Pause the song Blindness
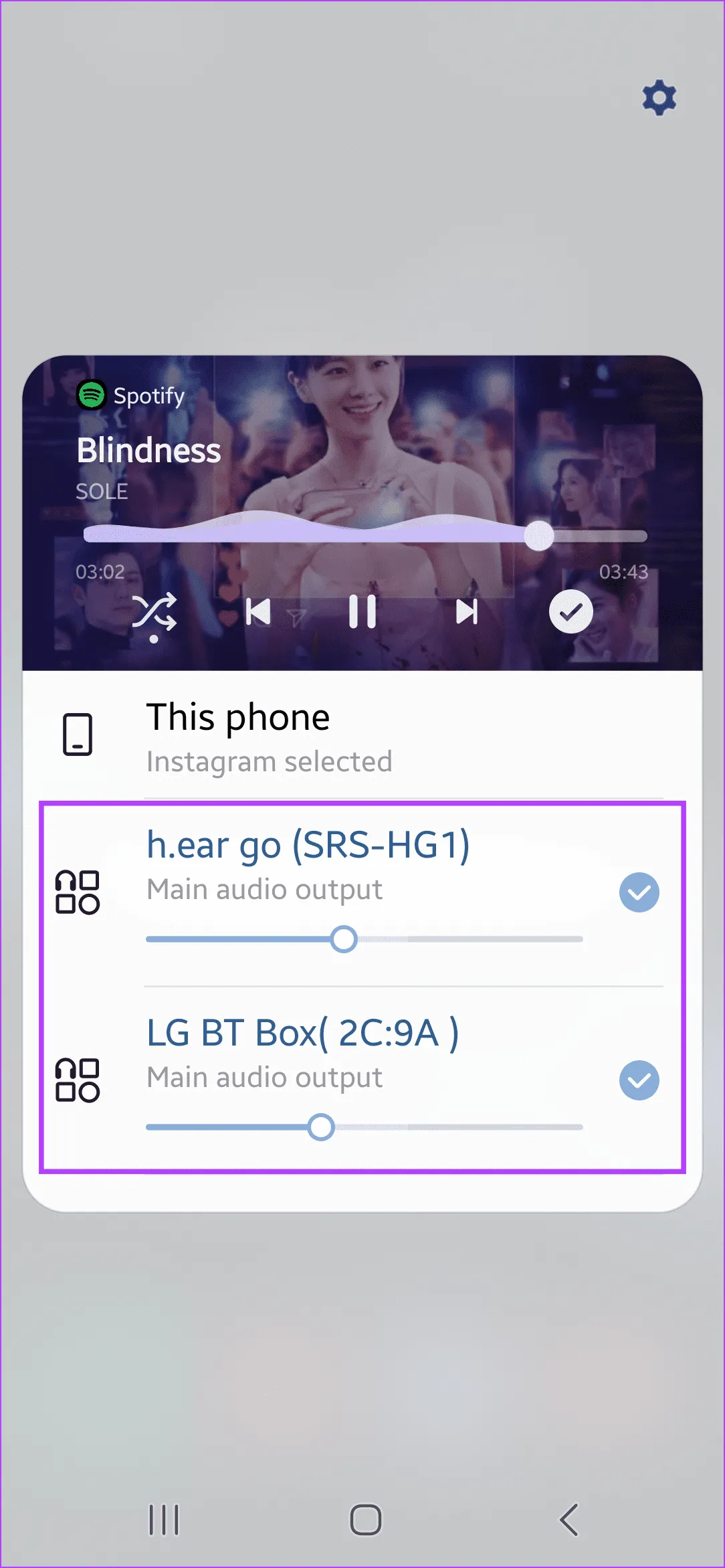This screenshot has height=1568, width=725. tap(362, 611)
